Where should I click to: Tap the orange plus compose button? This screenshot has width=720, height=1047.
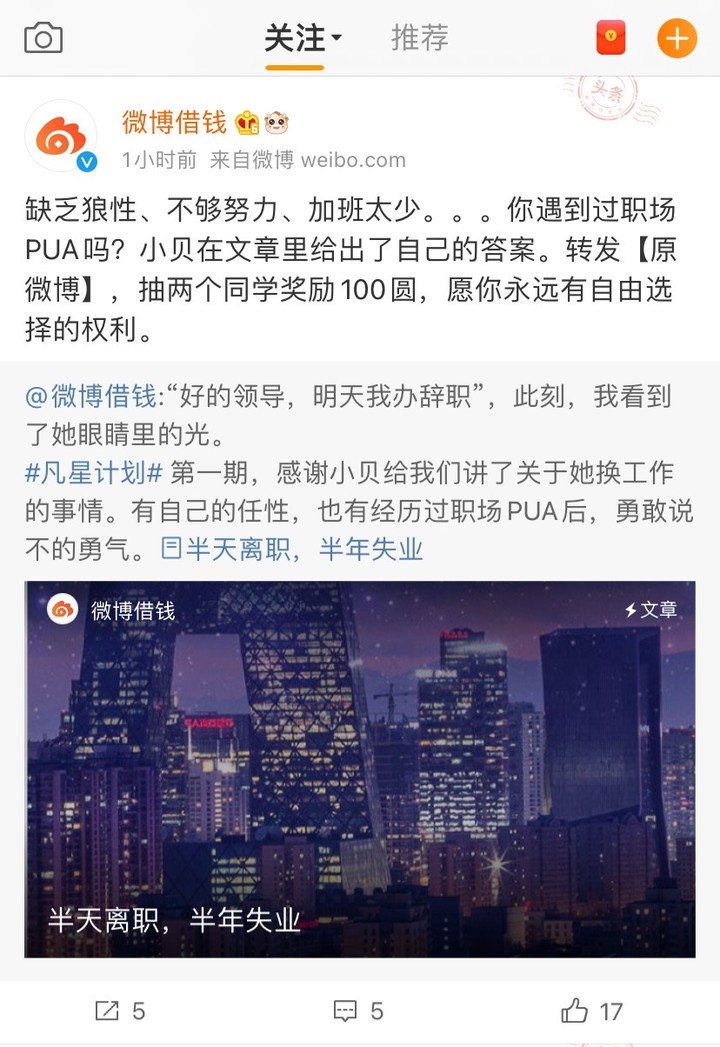click(677, 39)
